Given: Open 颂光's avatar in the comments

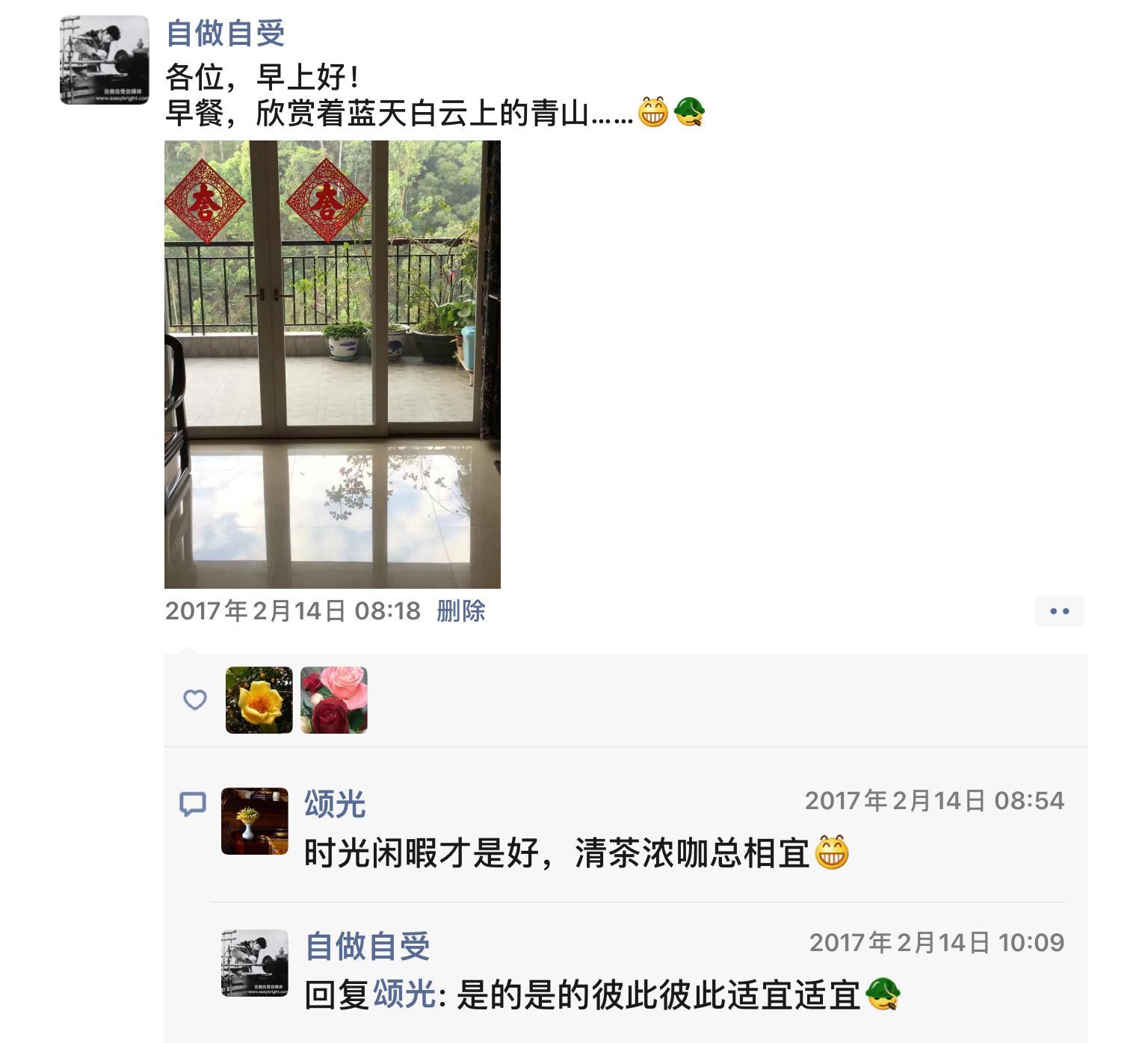Looking at the screenshot, I should [254, 821].
